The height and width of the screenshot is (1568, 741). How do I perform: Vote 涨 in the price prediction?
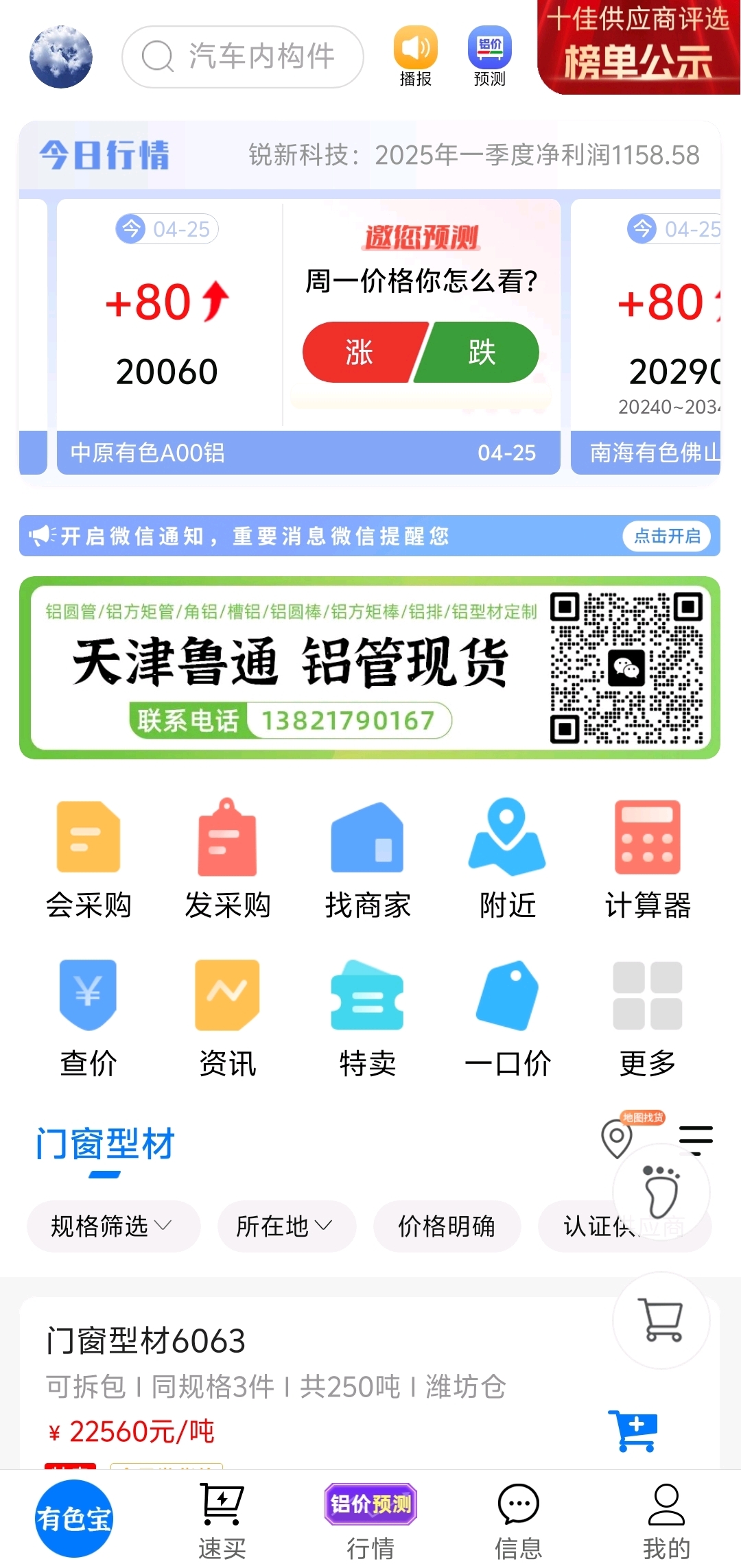tap(362, 352)
